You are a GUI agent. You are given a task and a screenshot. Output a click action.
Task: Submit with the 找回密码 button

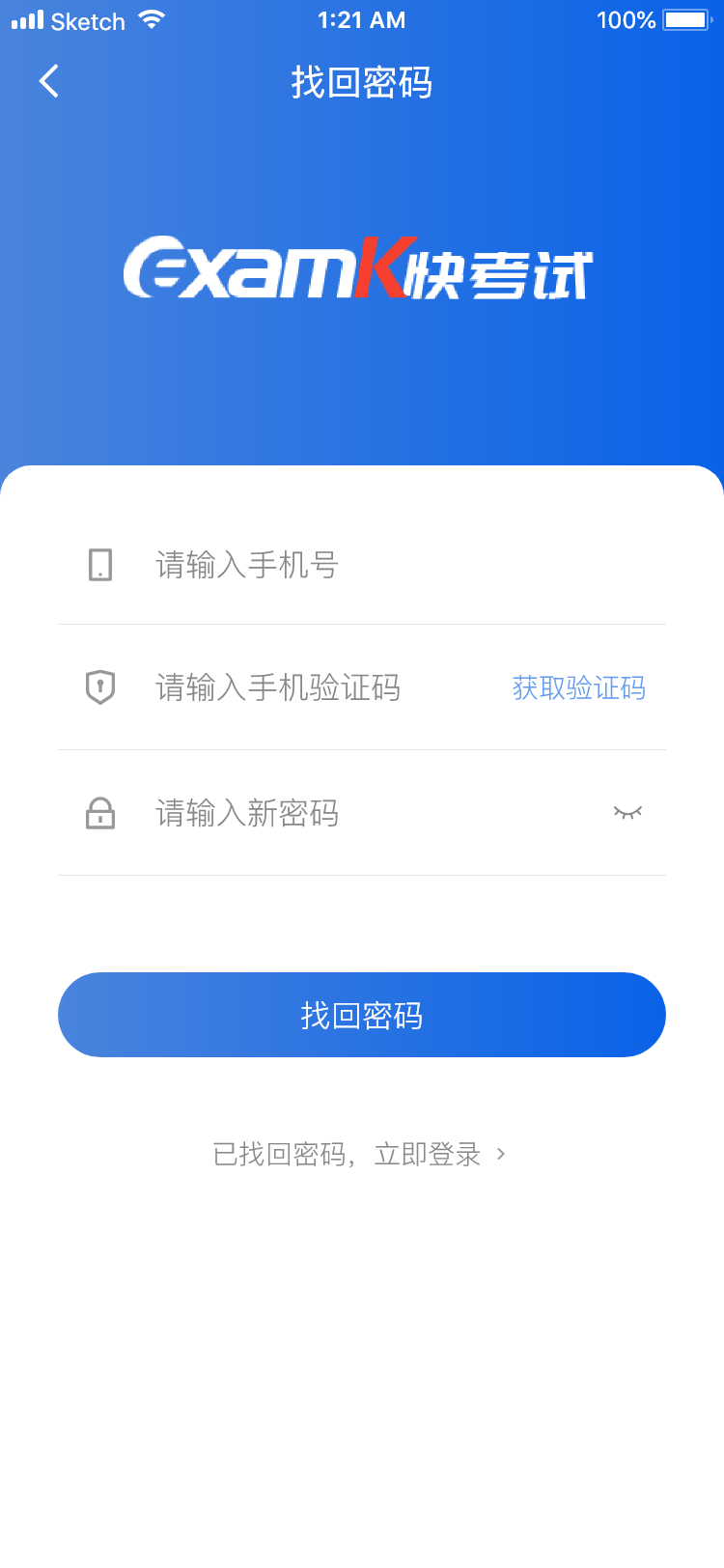362,1015
